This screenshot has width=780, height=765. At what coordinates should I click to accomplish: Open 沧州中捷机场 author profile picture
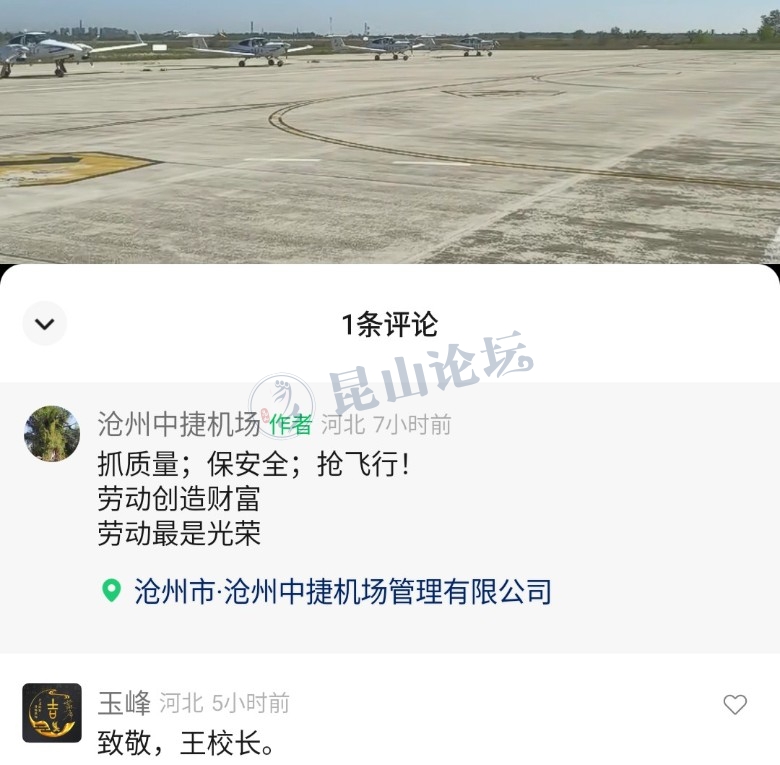click(52, 434)
